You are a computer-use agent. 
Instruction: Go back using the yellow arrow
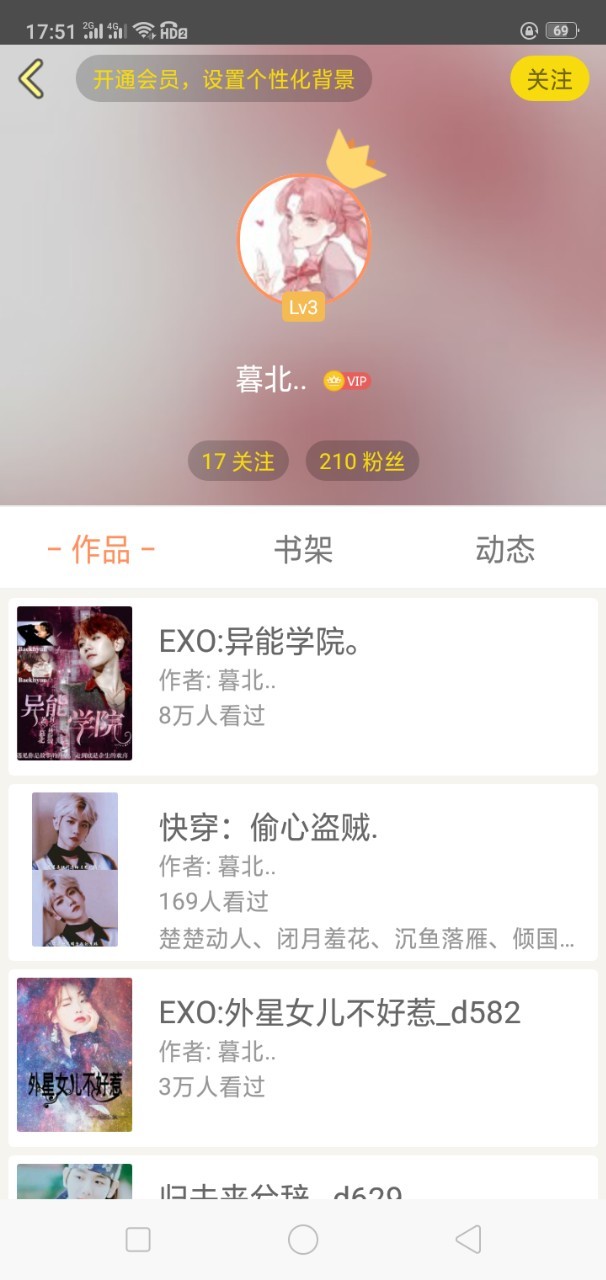point(32,79)
